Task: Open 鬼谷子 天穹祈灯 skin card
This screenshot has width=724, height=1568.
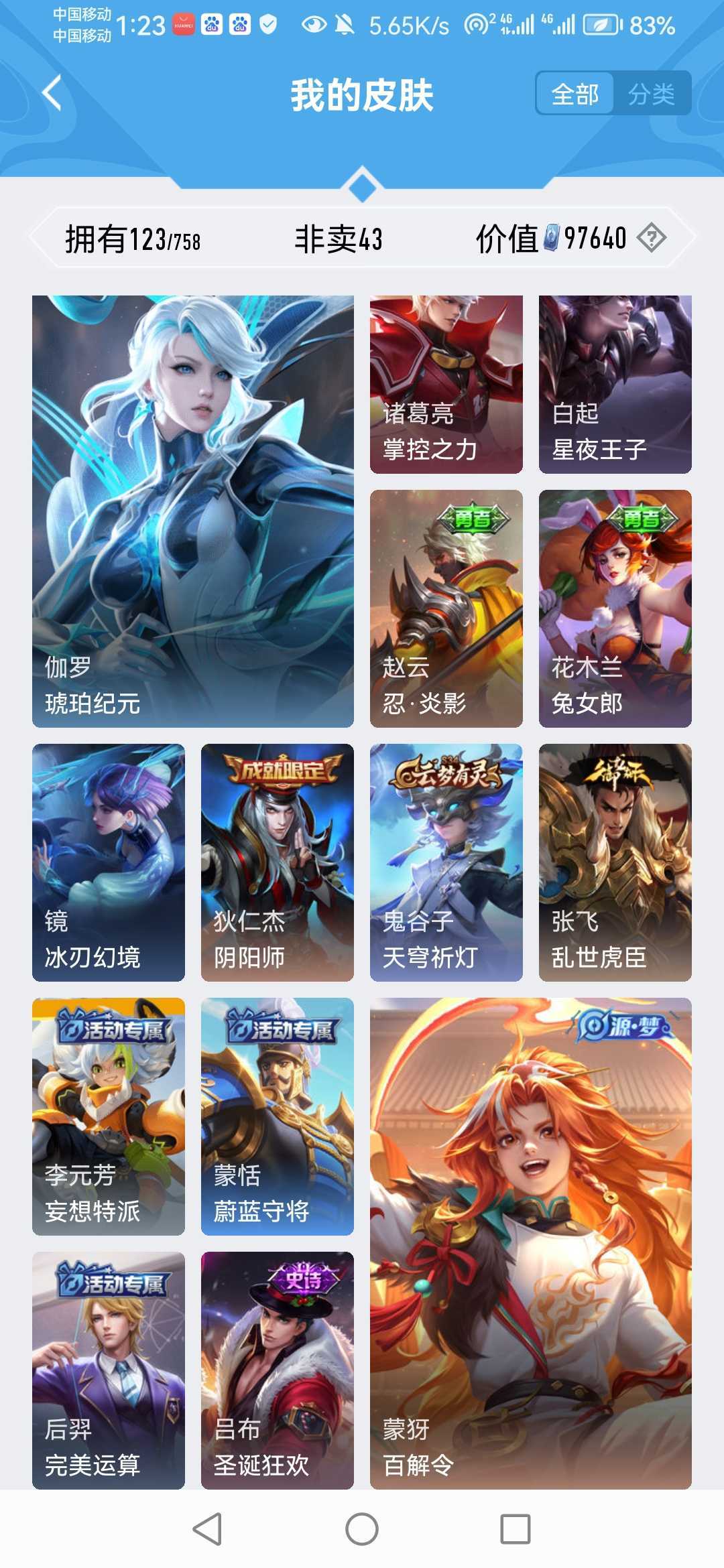Action: tap(446, 862)
